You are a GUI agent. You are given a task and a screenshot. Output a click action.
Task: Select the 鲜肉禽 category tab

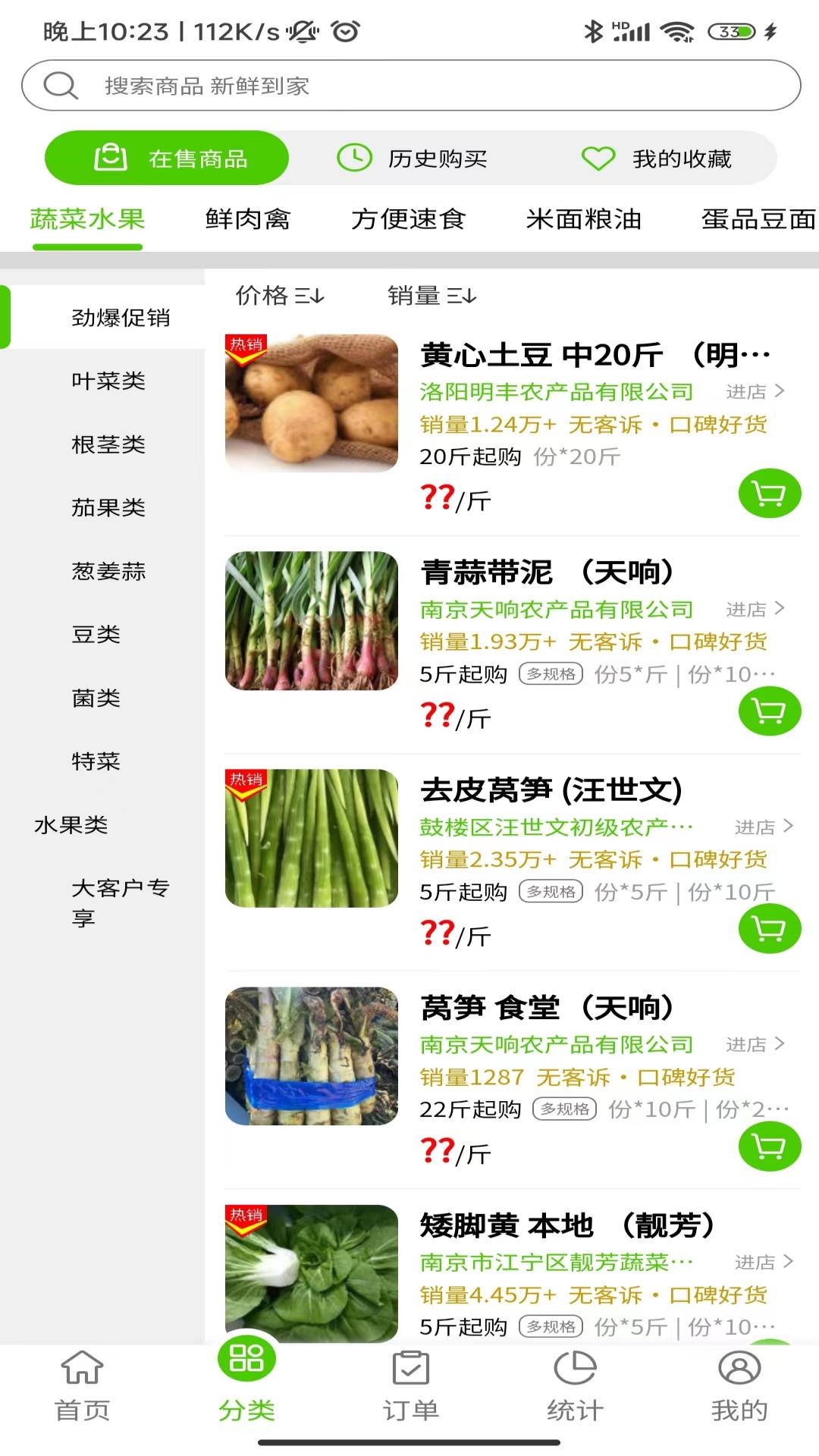point(248,219)
